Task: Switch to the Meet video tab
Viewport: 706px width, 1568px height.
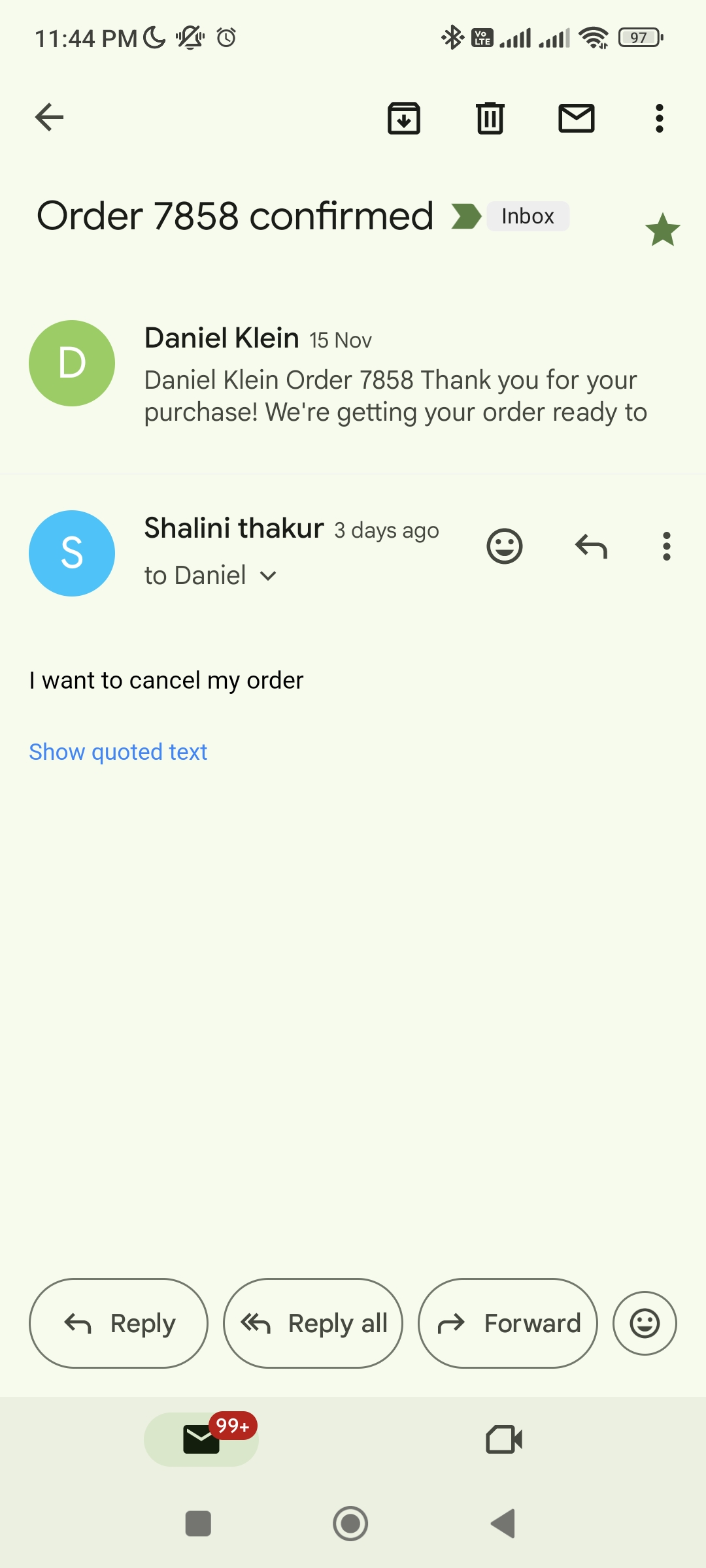Action: tap(504, 1439)
